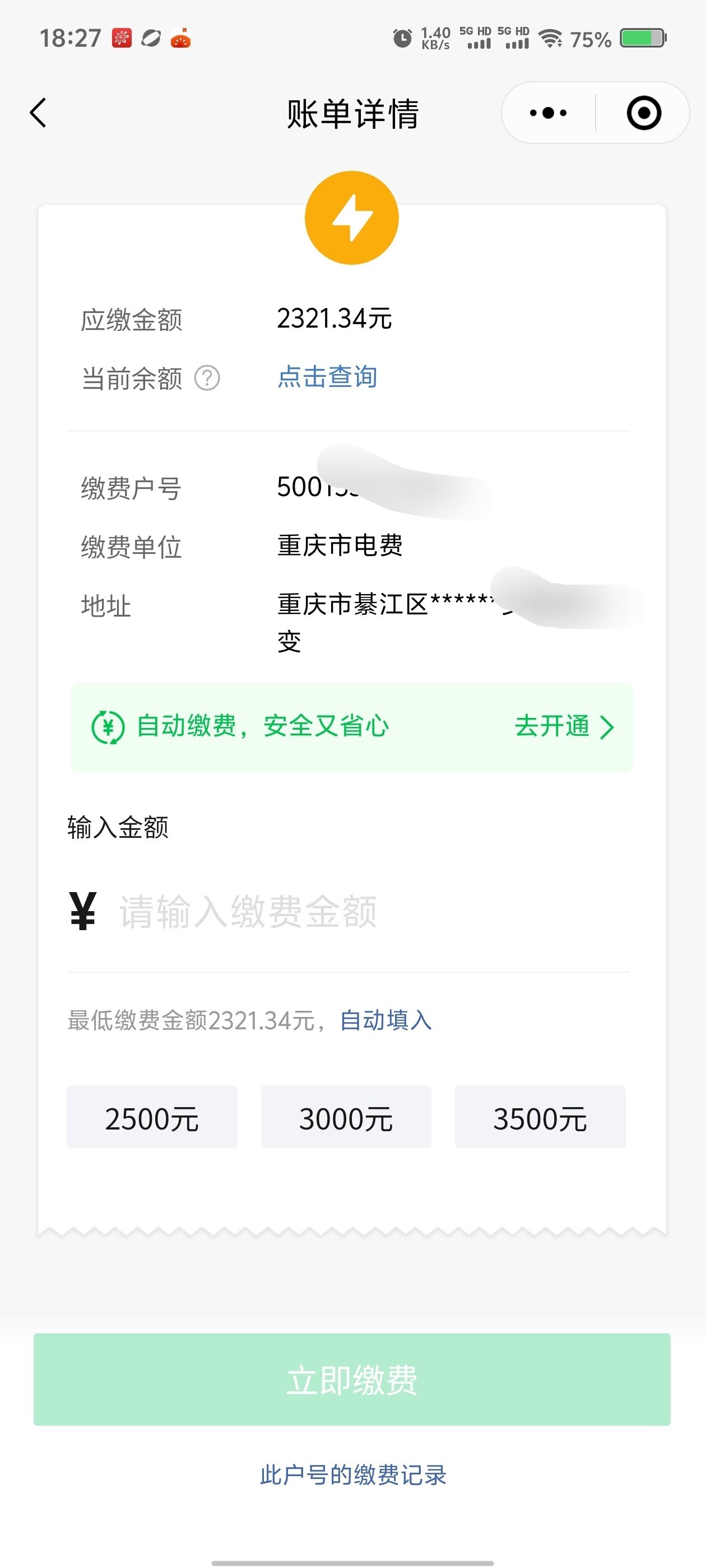Select the 2500元 quick amount
The width and height of the screenshot is (706, 1568).
152,1117
